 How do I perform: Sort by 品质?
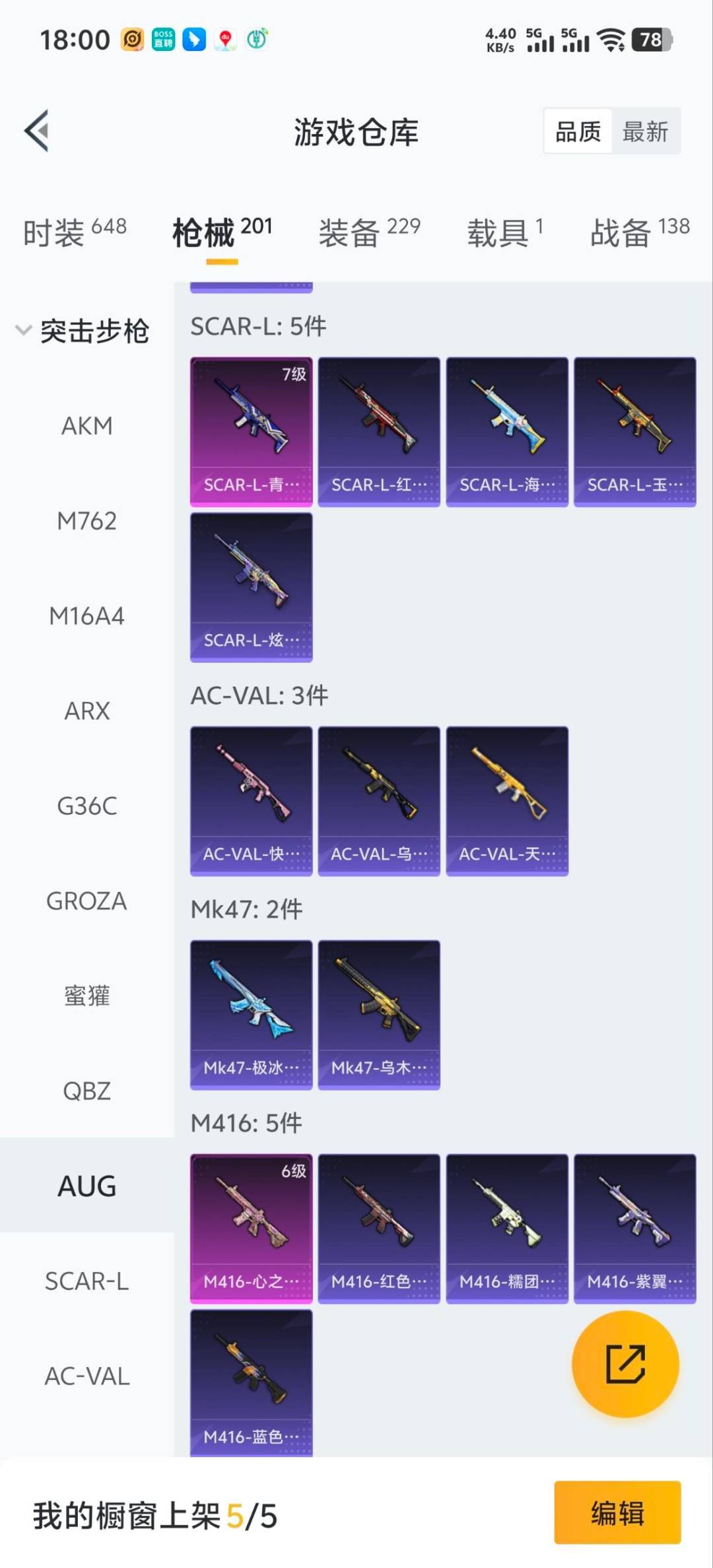point(578,131)
